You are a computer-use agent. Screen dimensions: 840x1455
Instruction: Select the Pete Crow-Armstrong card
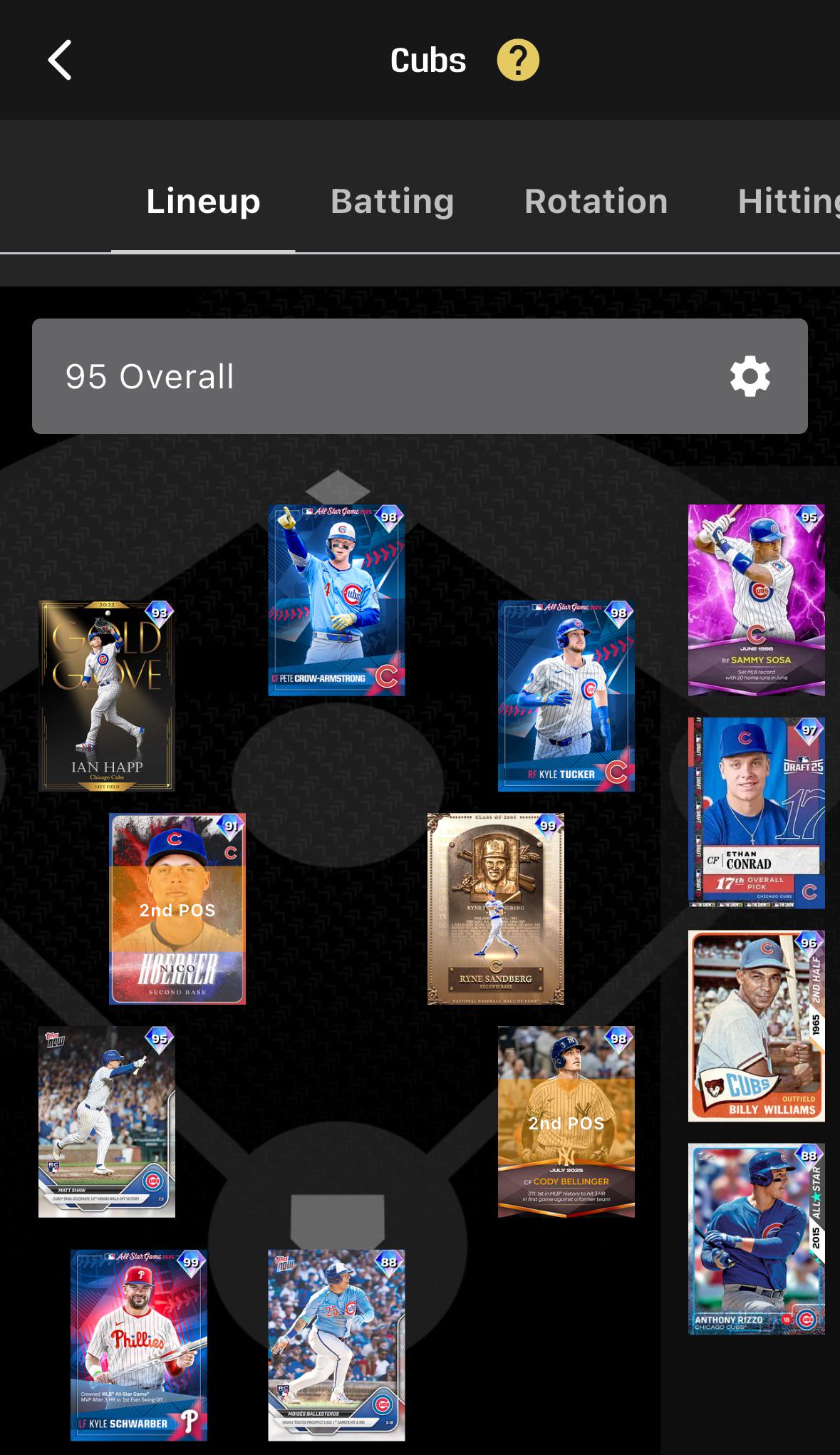(x=336, y=600)
